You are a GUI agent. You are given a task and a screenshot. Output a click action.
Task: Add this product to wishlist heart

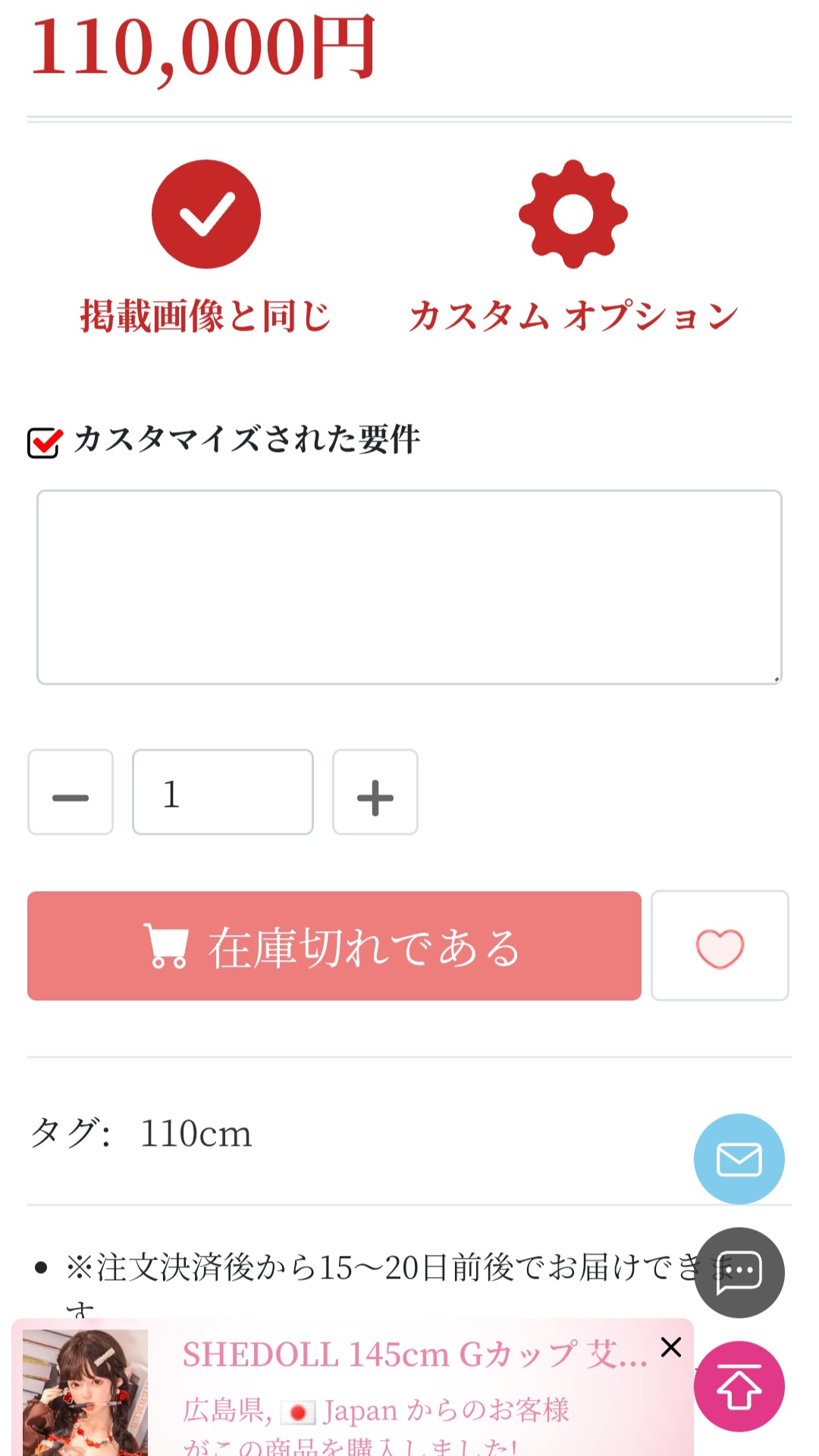720,946
